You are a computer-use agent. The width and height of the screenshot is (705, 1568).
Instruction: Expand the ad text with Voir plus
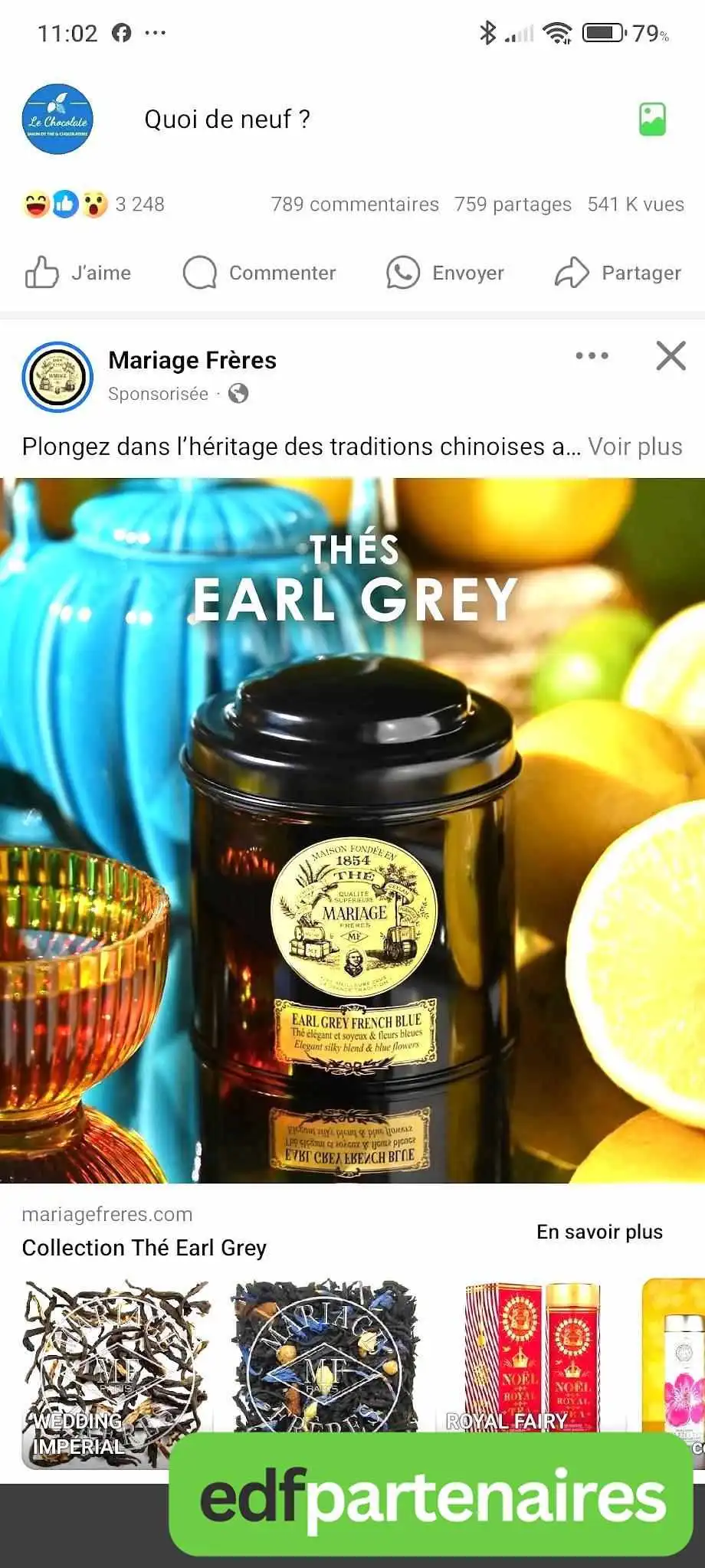(635, 447)
